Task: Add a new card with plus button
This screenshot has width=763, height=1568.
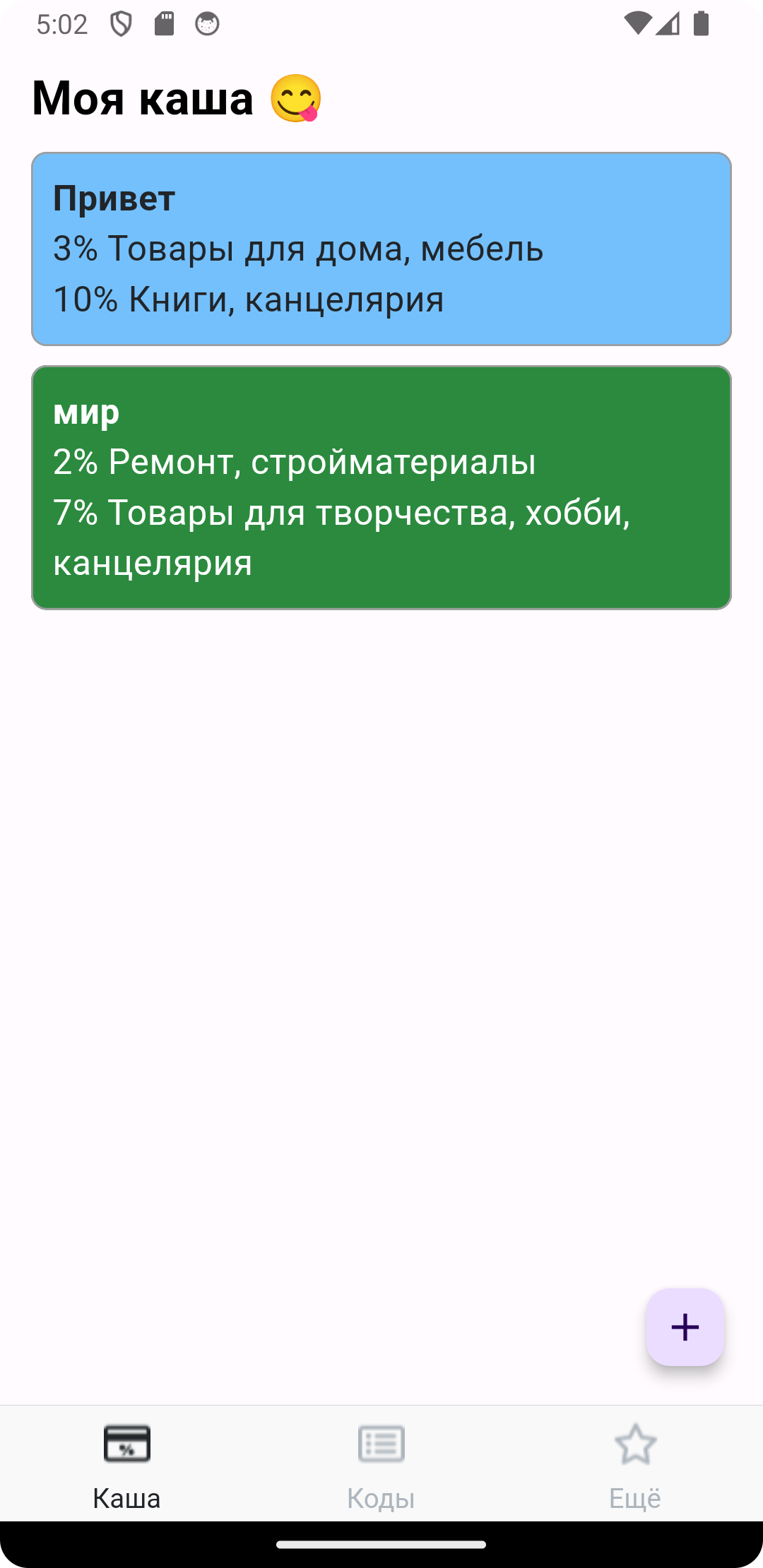Action: 685,1327
